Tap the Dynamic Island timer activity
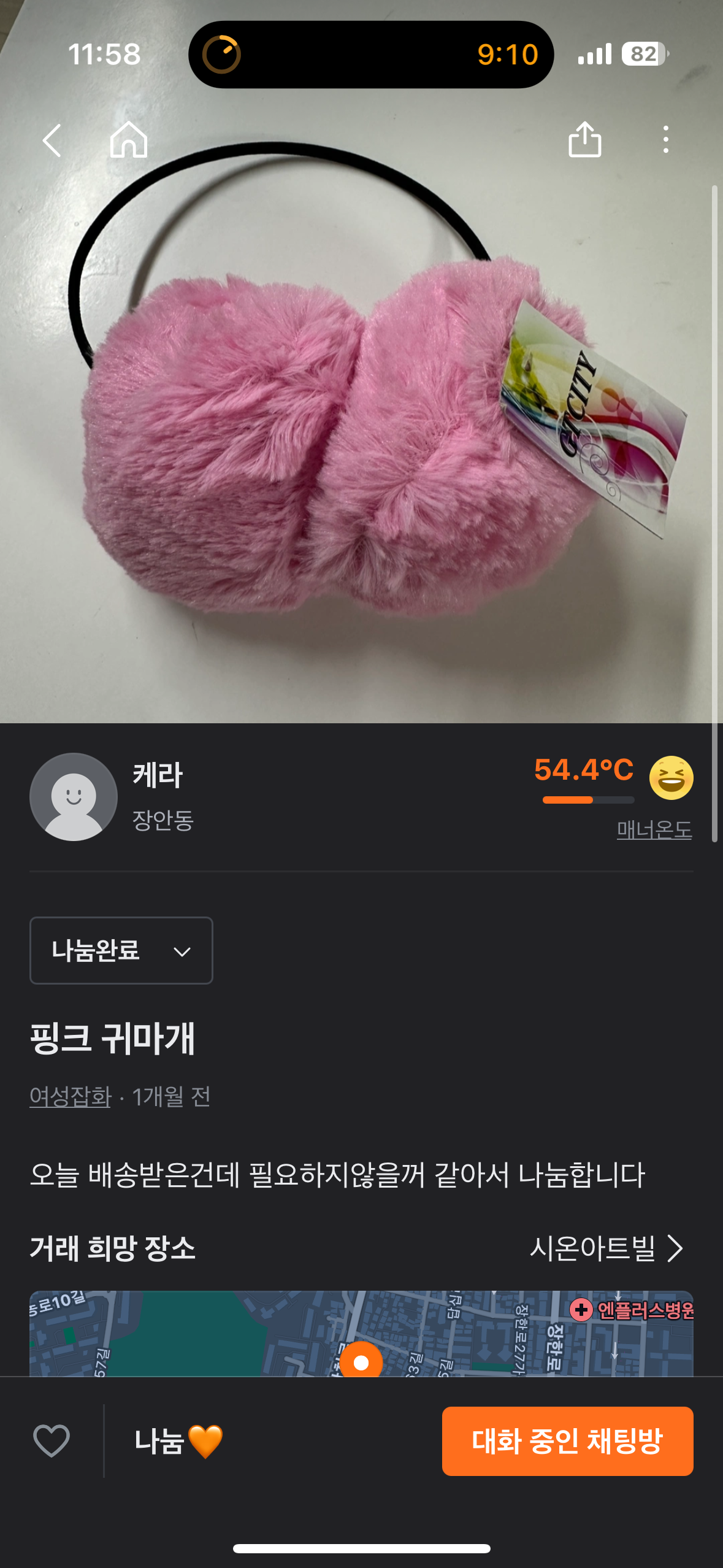 pyautogui.click(x=370, y=55)
